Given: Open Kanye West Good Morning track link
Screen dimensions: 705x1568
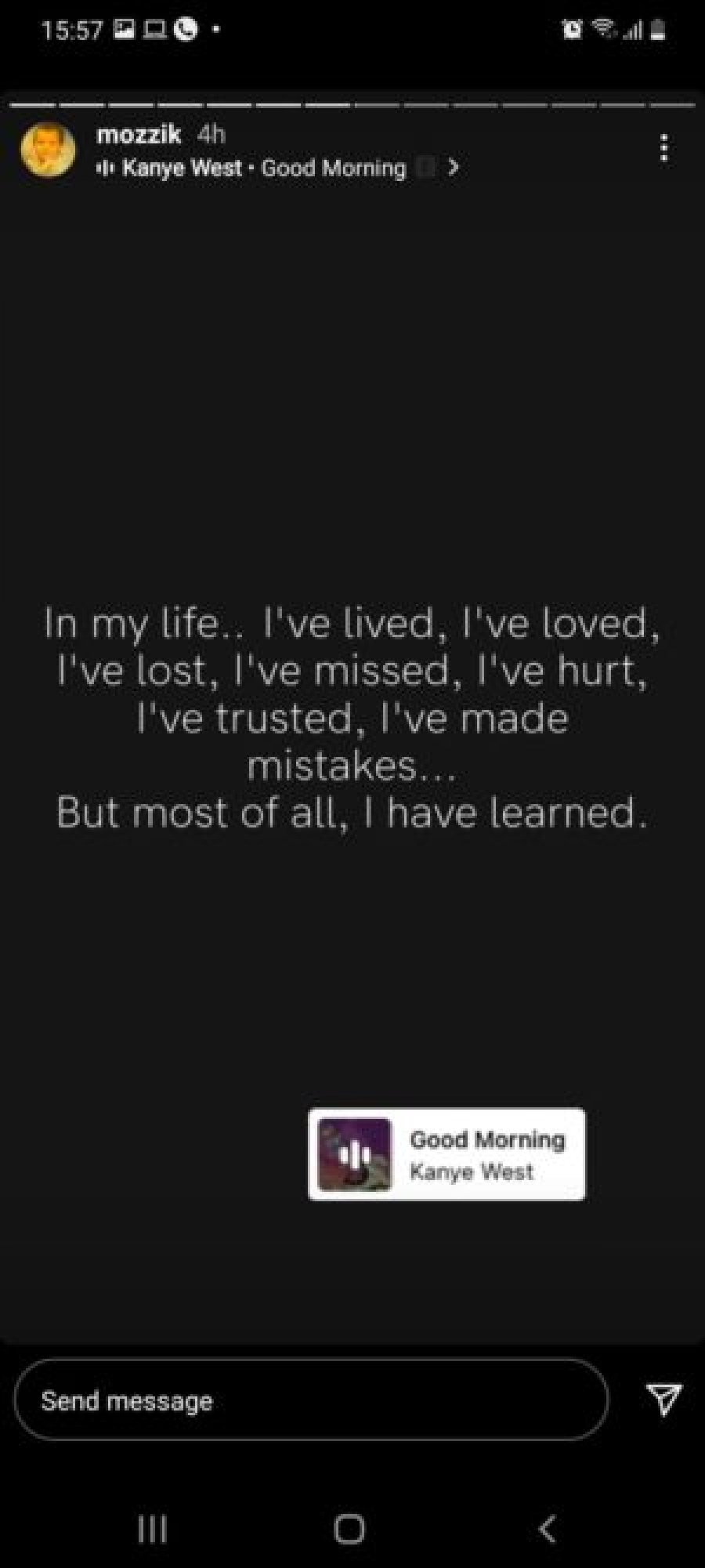Looking at the screenshot, I should click(276, 168).
